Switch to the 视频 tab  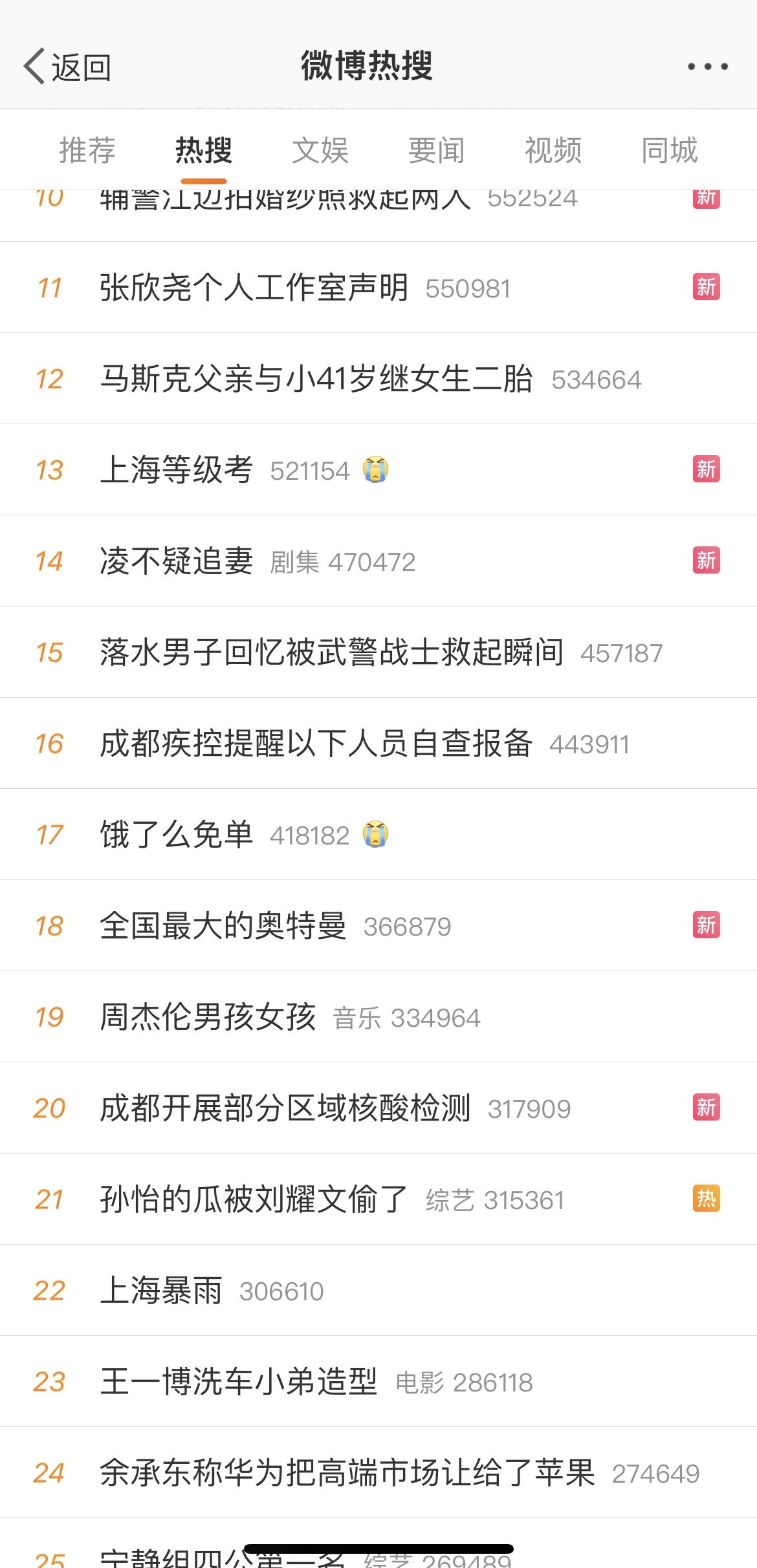tap(553, 151)
